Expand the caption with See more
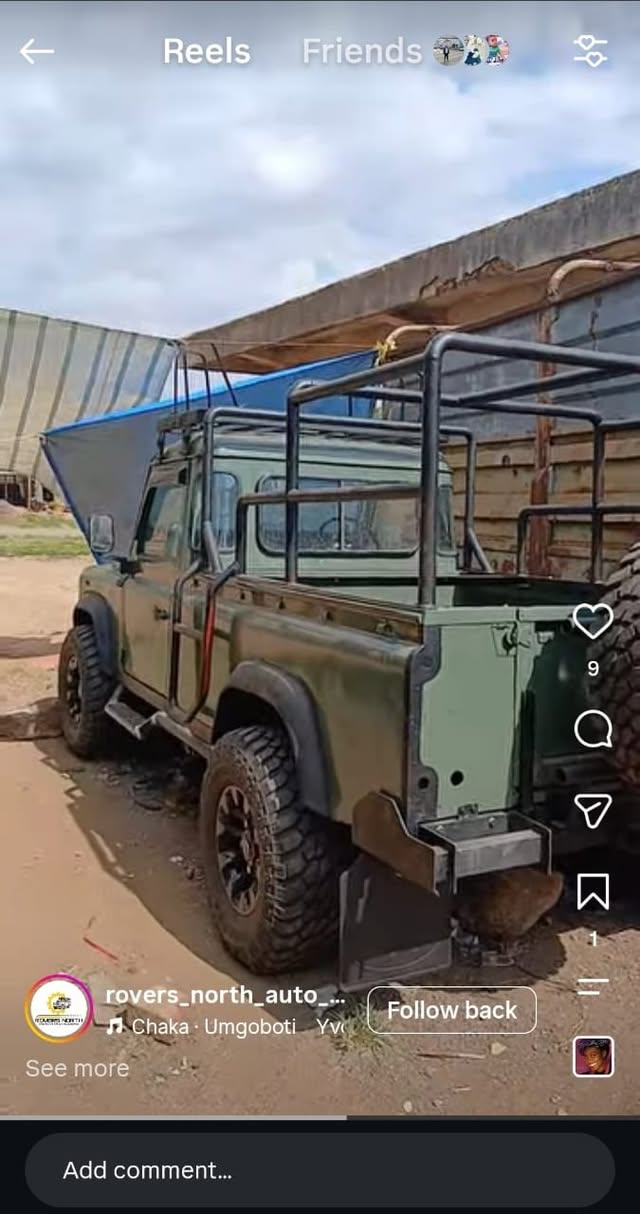Viewport: 640px width, 1214px height. click(77, 1068)
